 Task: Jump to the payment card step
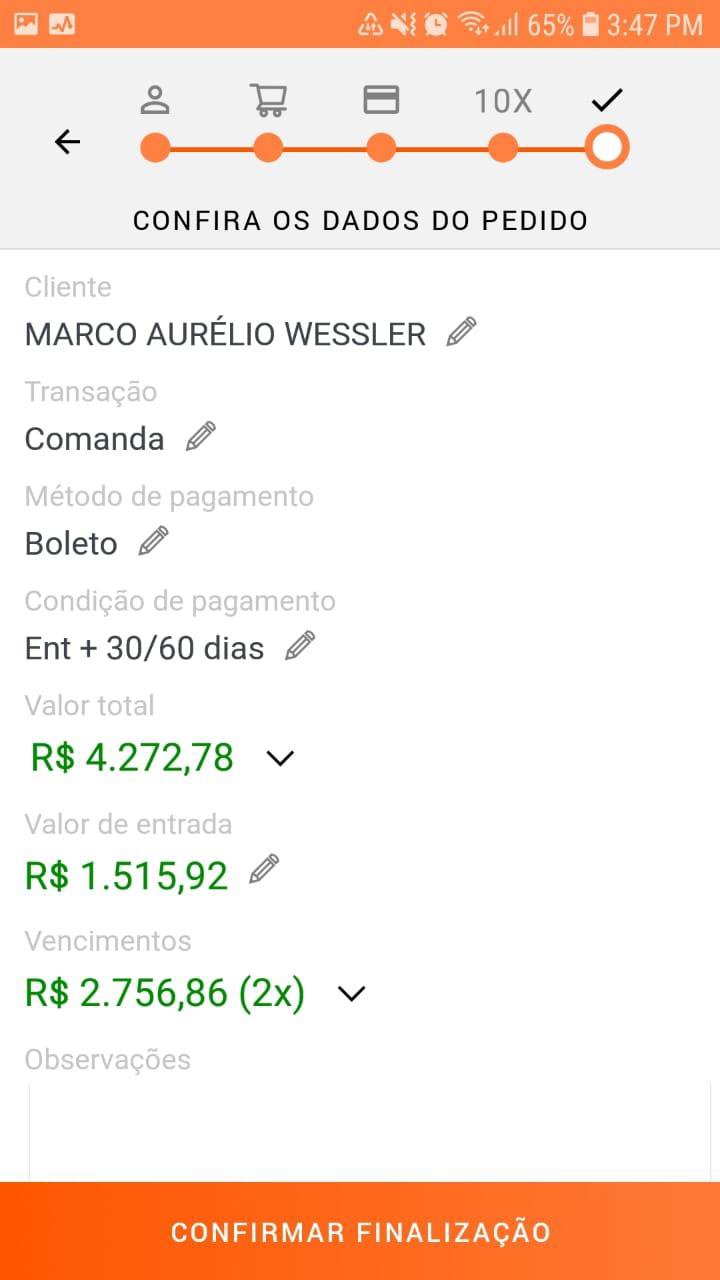click(381, 147)
